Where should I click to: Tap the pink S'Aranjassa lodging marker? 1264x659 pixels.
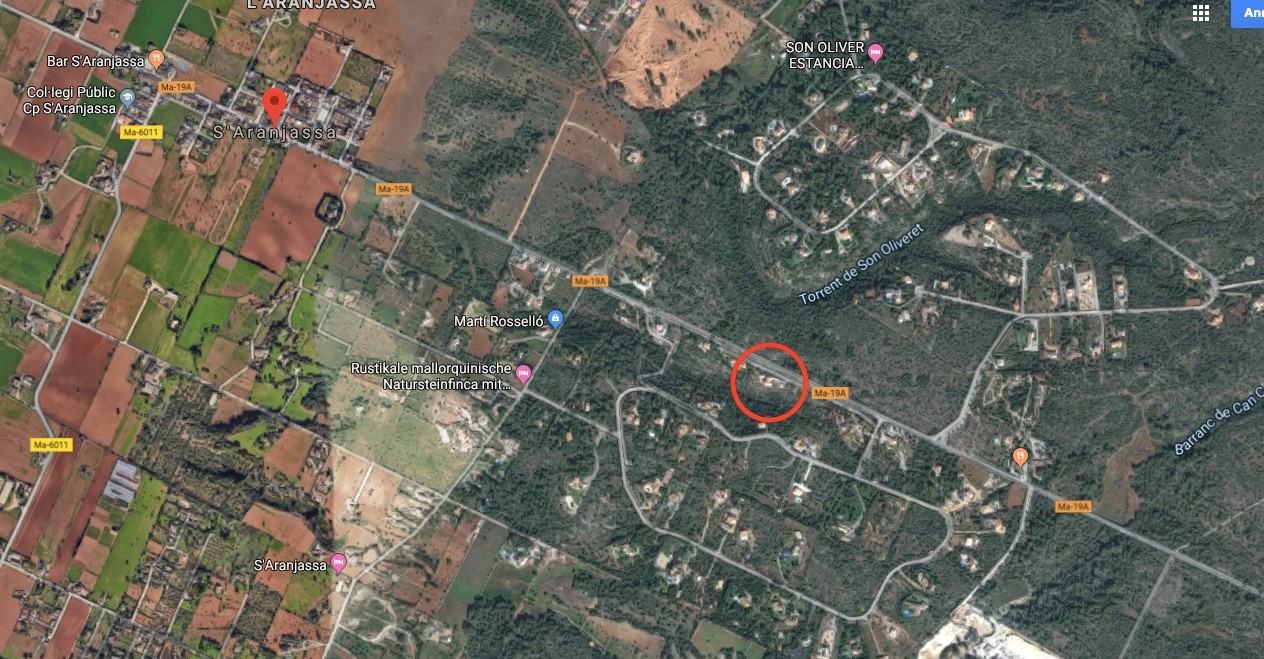[338, 564]
